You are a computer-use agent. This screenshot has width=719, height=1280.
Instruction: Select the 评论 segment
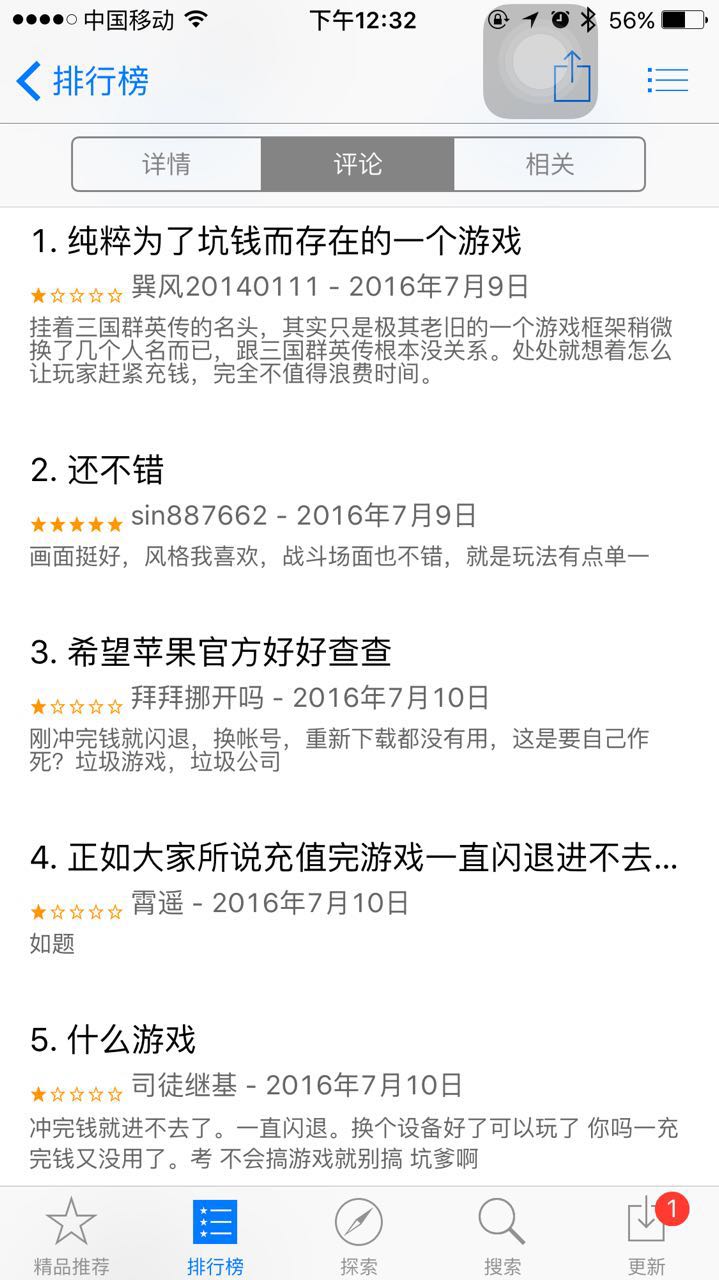[x=358, y=164]
